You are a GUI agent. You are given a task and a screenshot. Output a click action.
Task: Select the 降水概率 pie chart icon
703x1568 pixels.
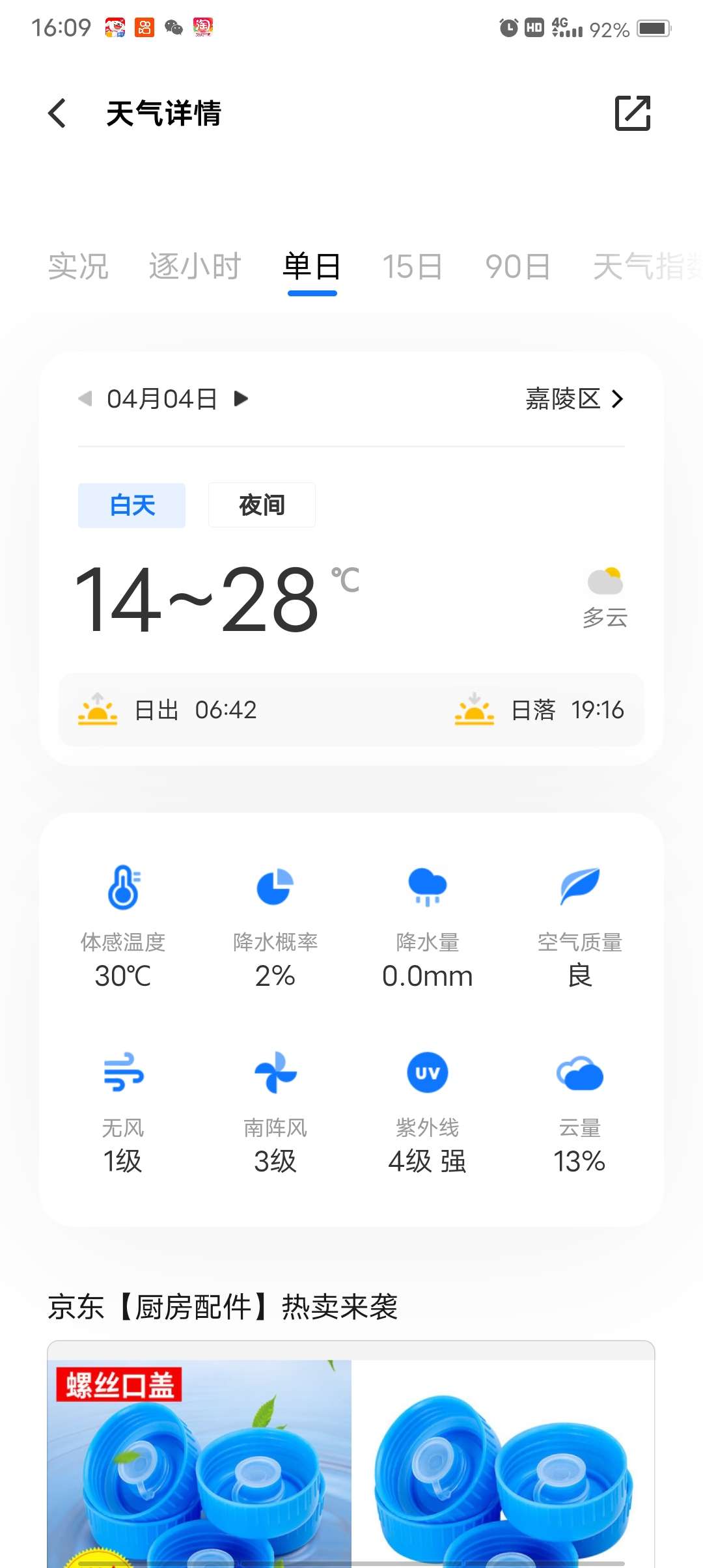(x=275, y=888)
